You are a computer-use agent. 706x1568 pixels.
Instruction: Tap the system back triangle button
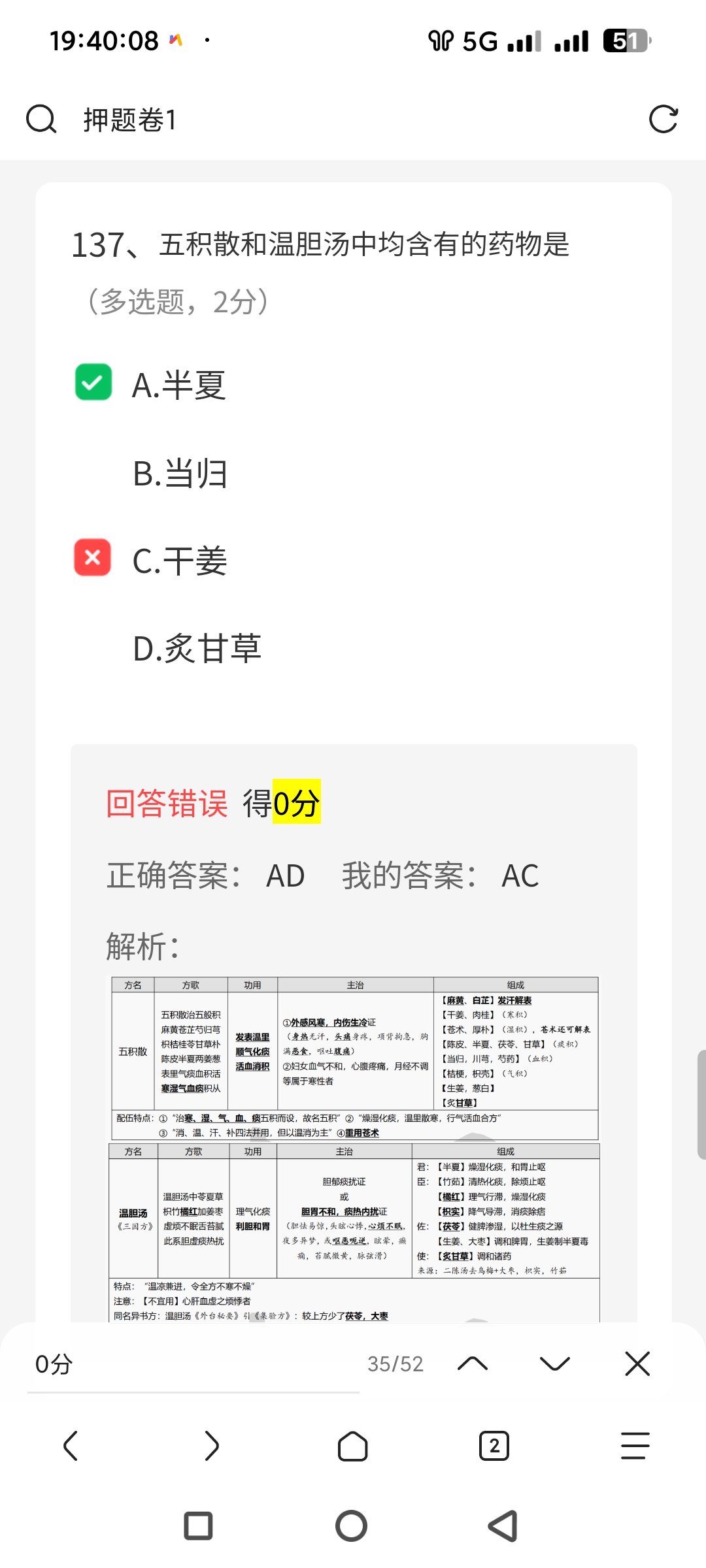coord(503,1526)
